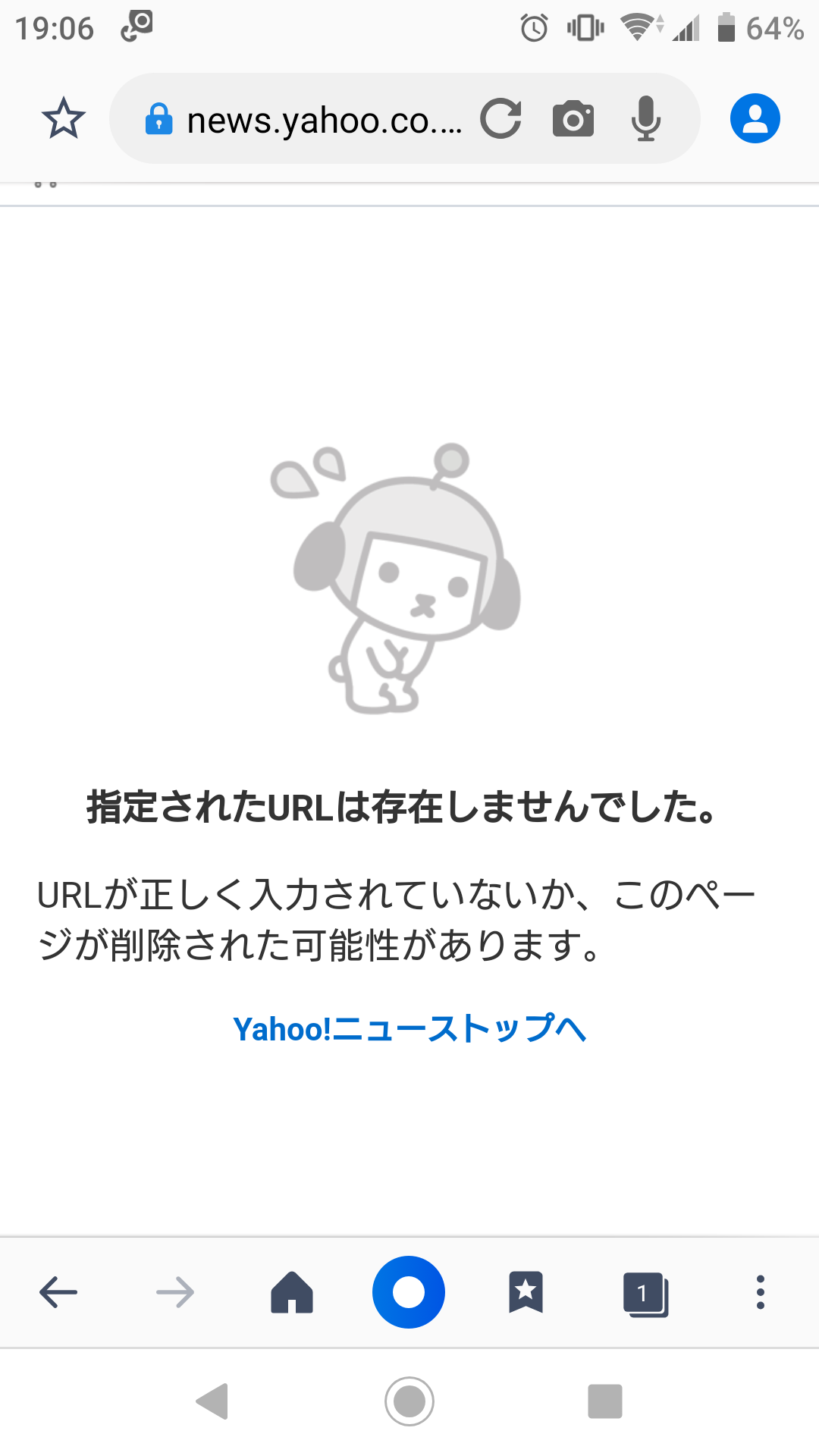The image size is (819, 1456).
Task: Open the system recent apps
Action: 604,1401
